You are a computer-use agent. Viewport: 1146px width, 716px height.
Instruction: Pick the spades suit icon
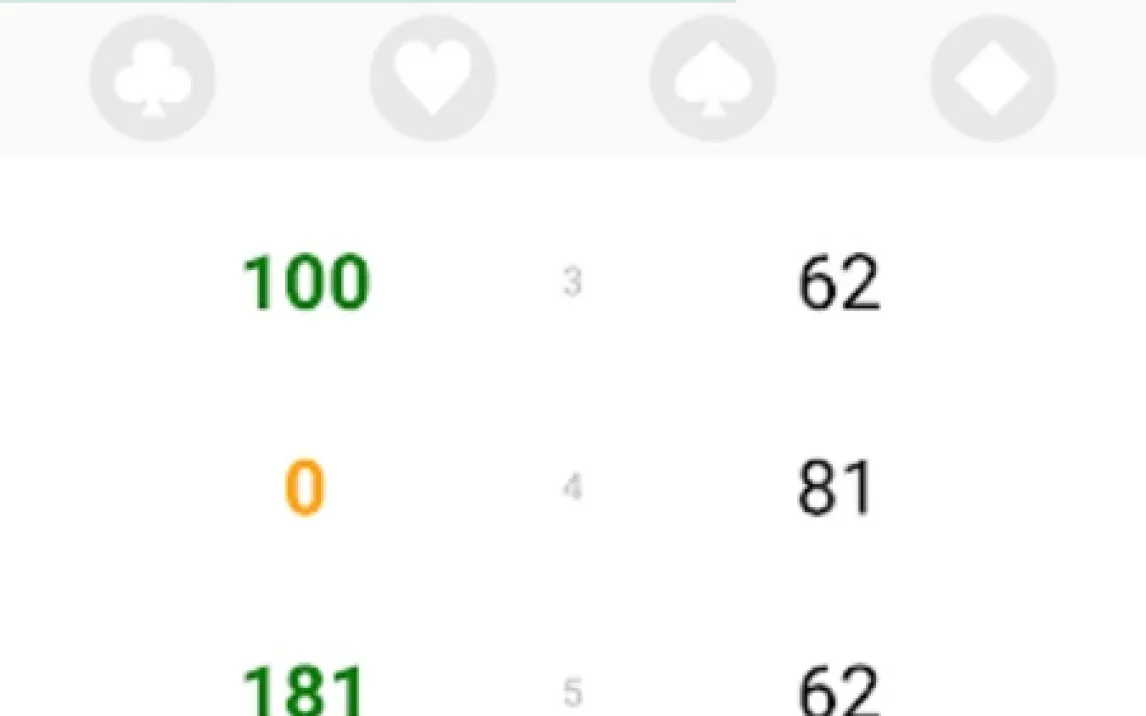712,78
